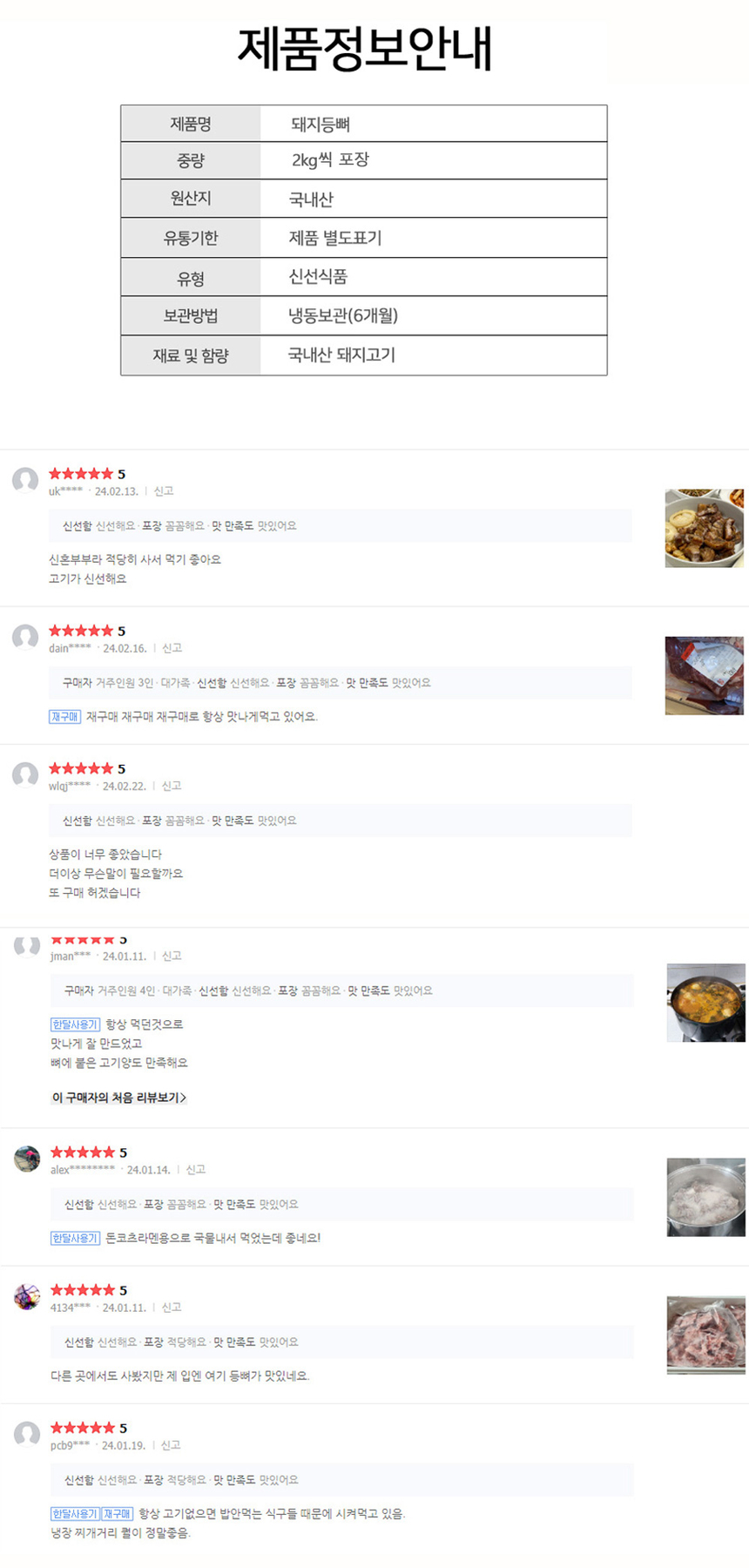This screenshot has height=1568, width=749.
Task: Click the five-star rating on uk****'s review
Action: tap(81, 474)
